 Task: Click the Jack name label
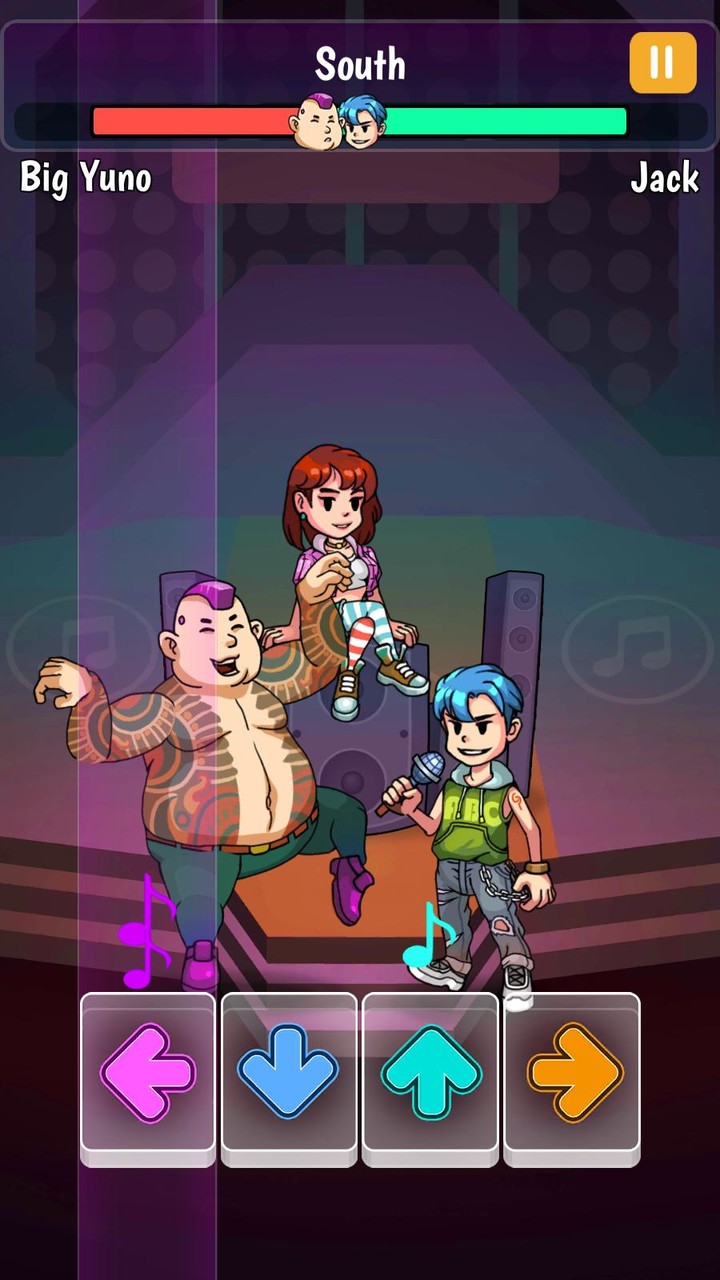pos(664,180)
